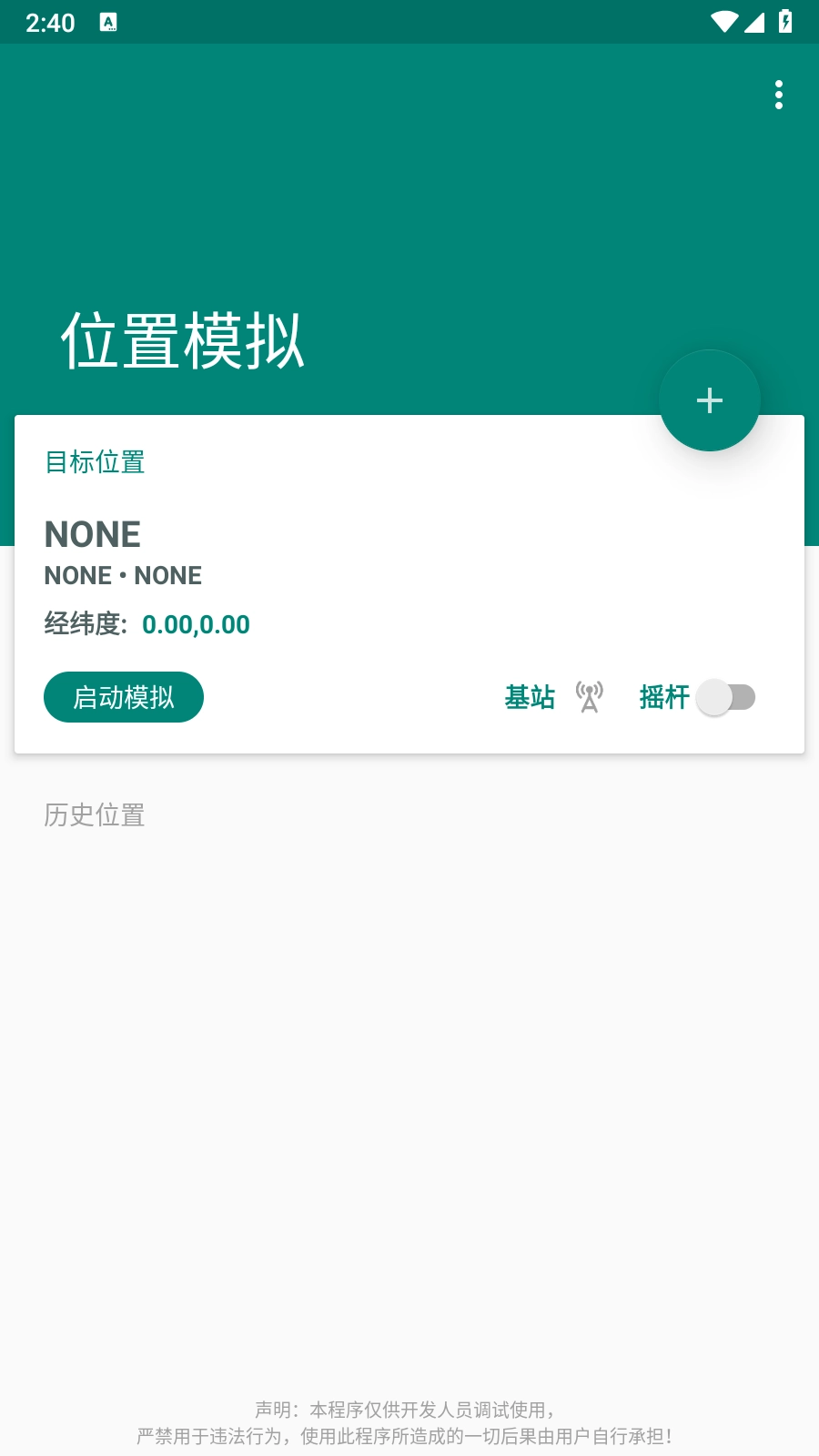Switch on the joystick control toggle

pyautogui.click(x=726, y=697)
